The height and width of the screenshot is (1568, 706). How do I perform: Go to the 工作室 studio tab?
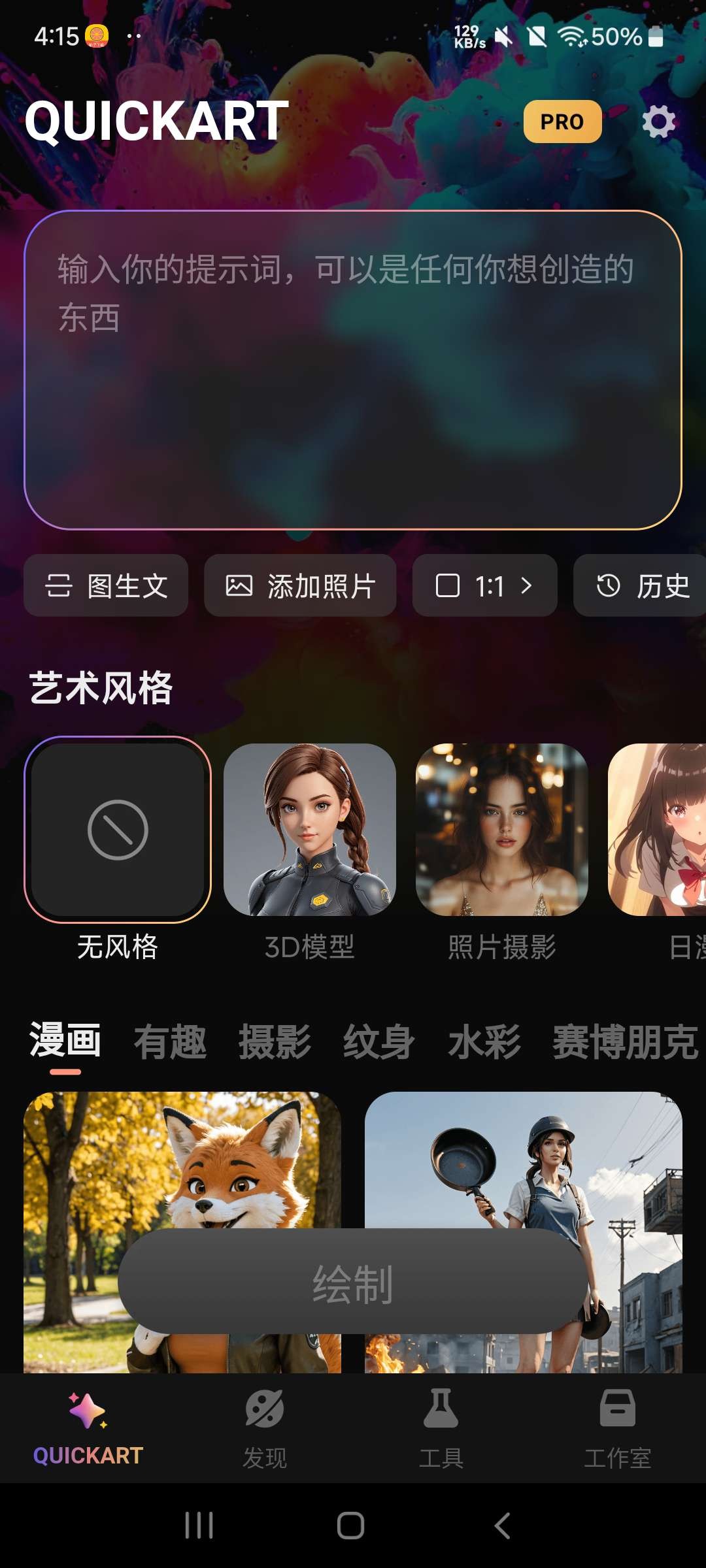coord(617,1428)
